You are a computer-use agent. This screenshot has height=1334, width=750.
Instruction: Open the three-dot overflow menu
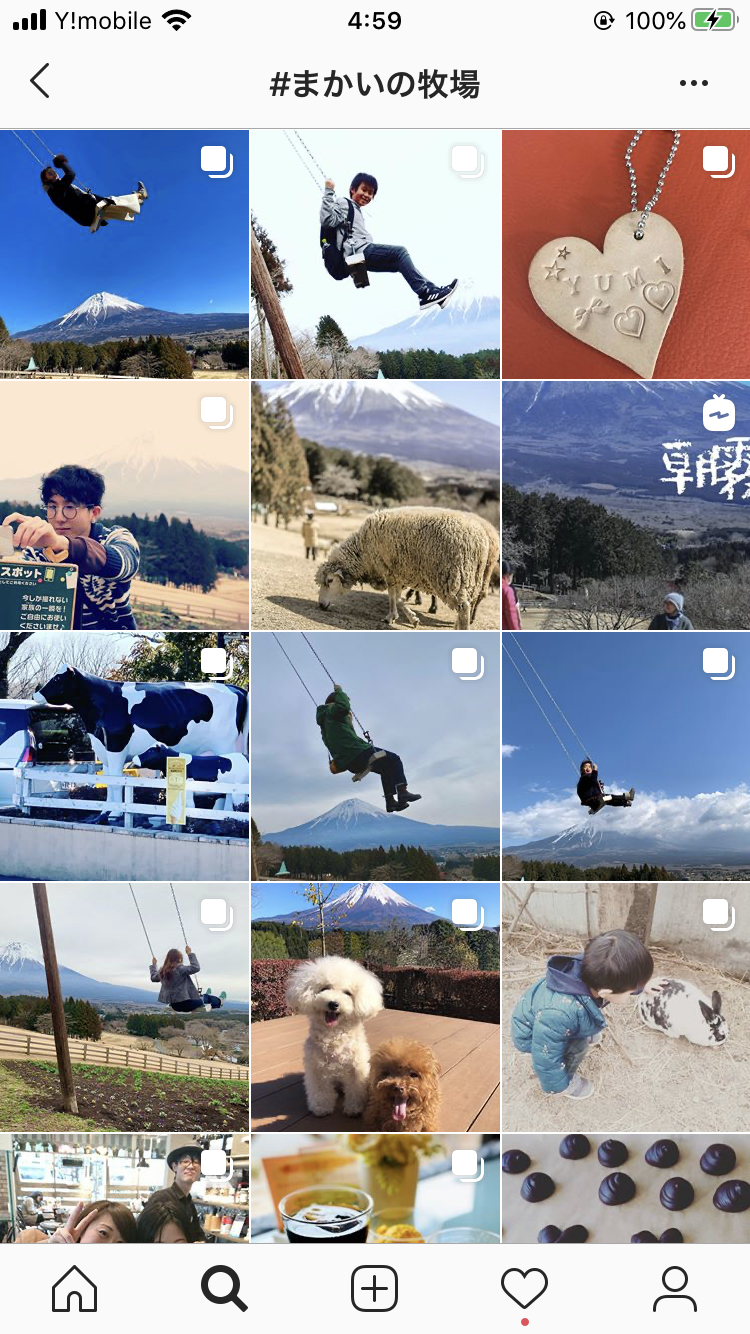[x=693, y=83]
